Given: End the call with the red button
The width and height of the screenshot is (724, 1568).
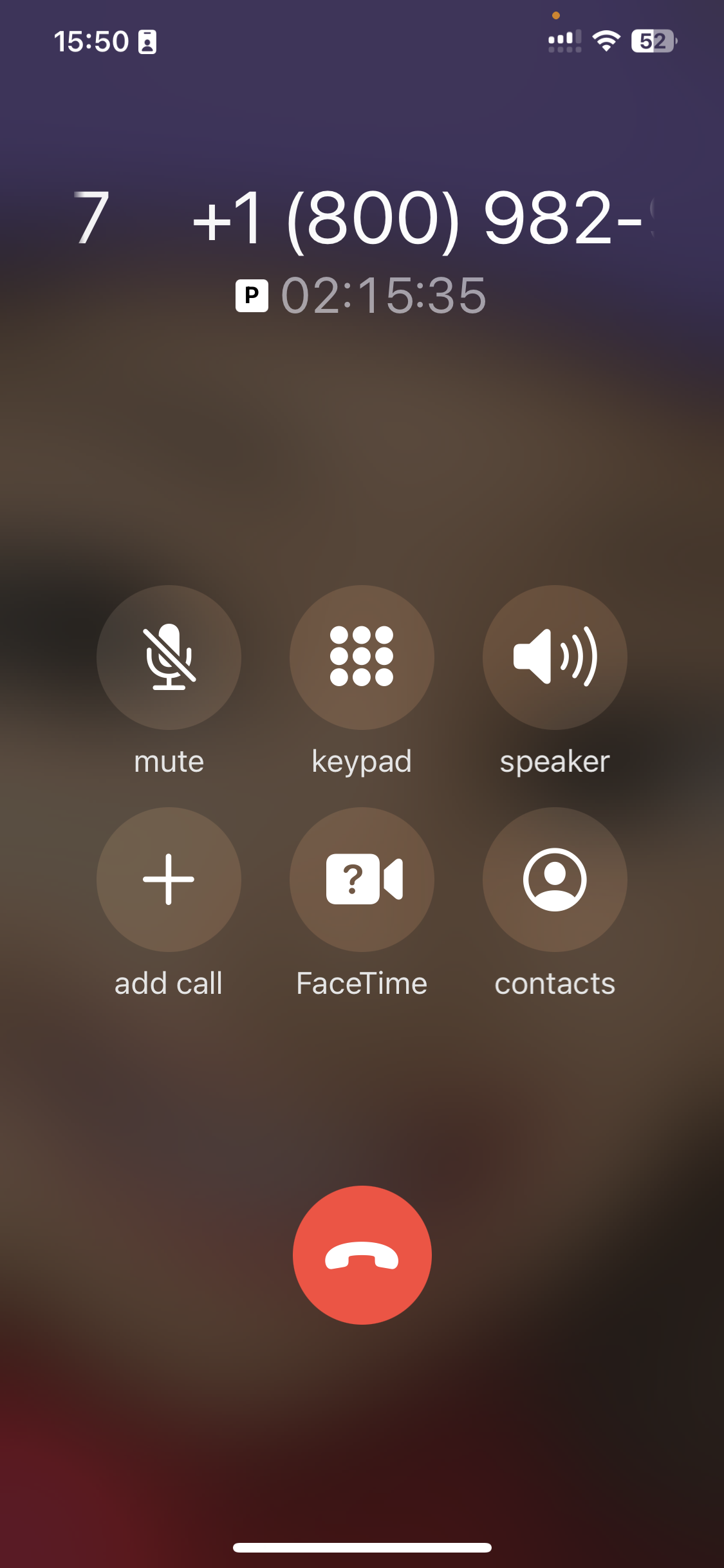Looking at the screenshot, I should pyautogui.click(x=362, y=1255).
